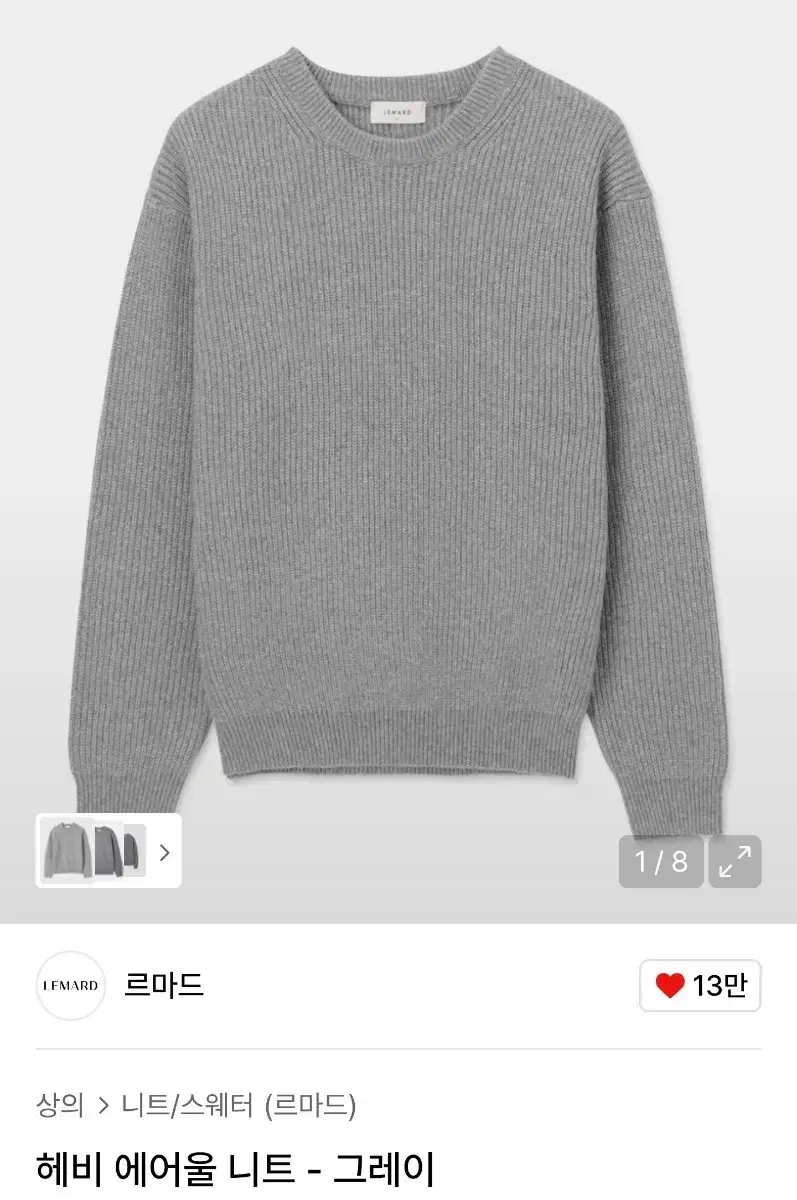Click the LEMARD circular seller avatar
Viewport: 797px width, 1200px height.
coord(71,986)
